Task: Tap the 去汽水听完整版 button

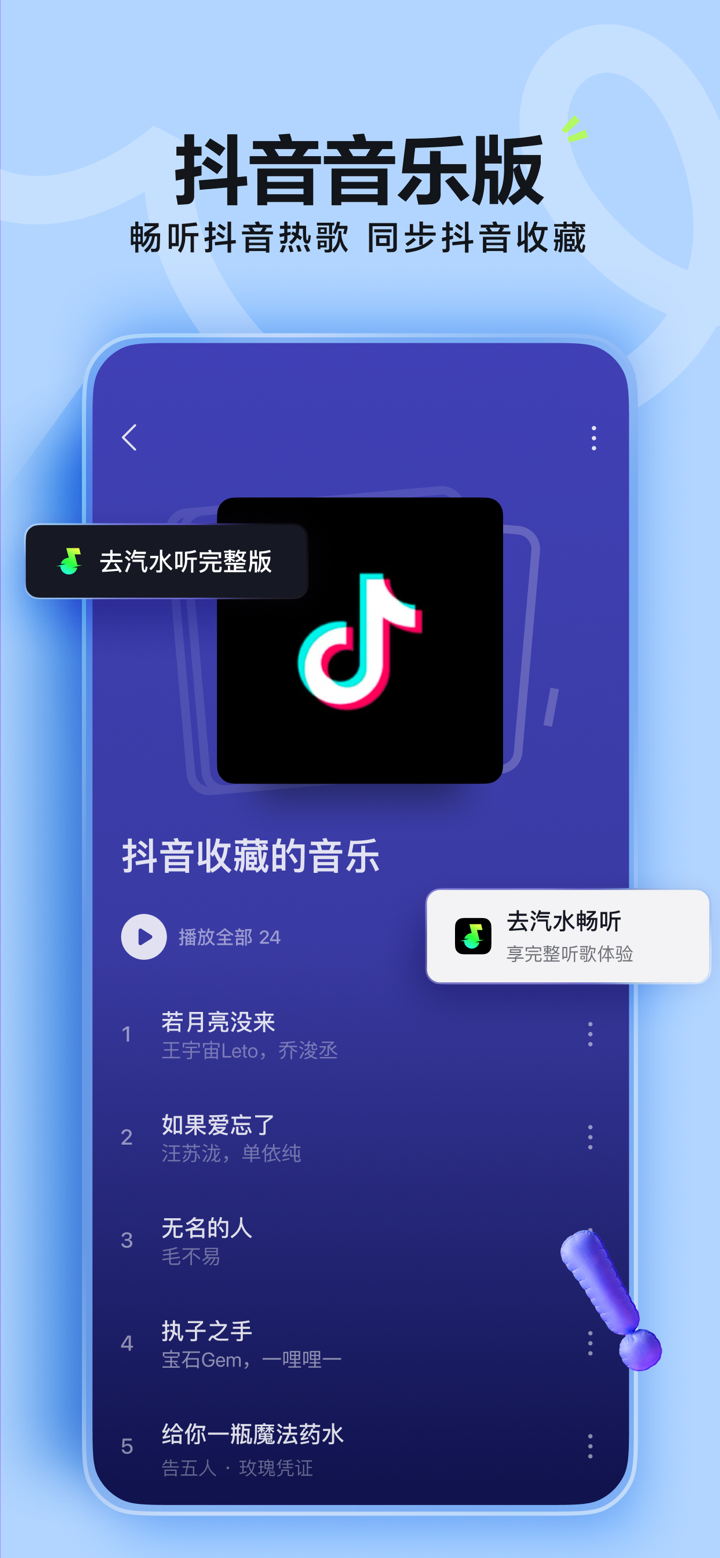Action: coord(166,561)
